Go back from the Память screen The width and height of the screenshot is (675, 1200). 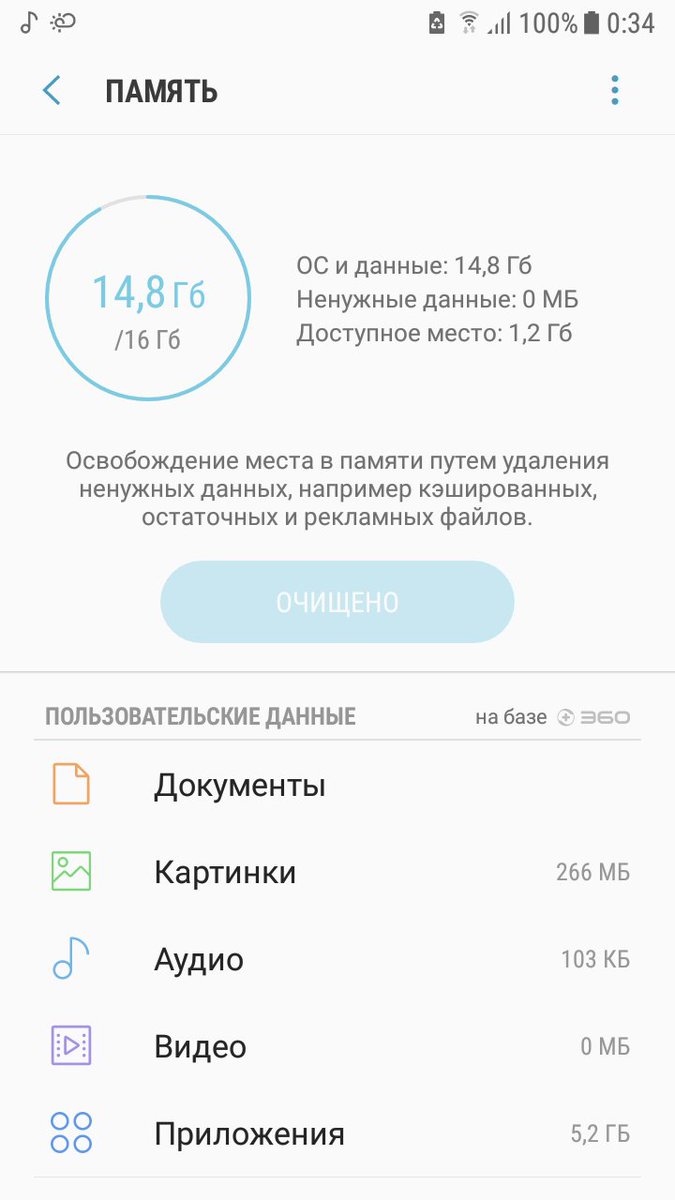point(52,91)
